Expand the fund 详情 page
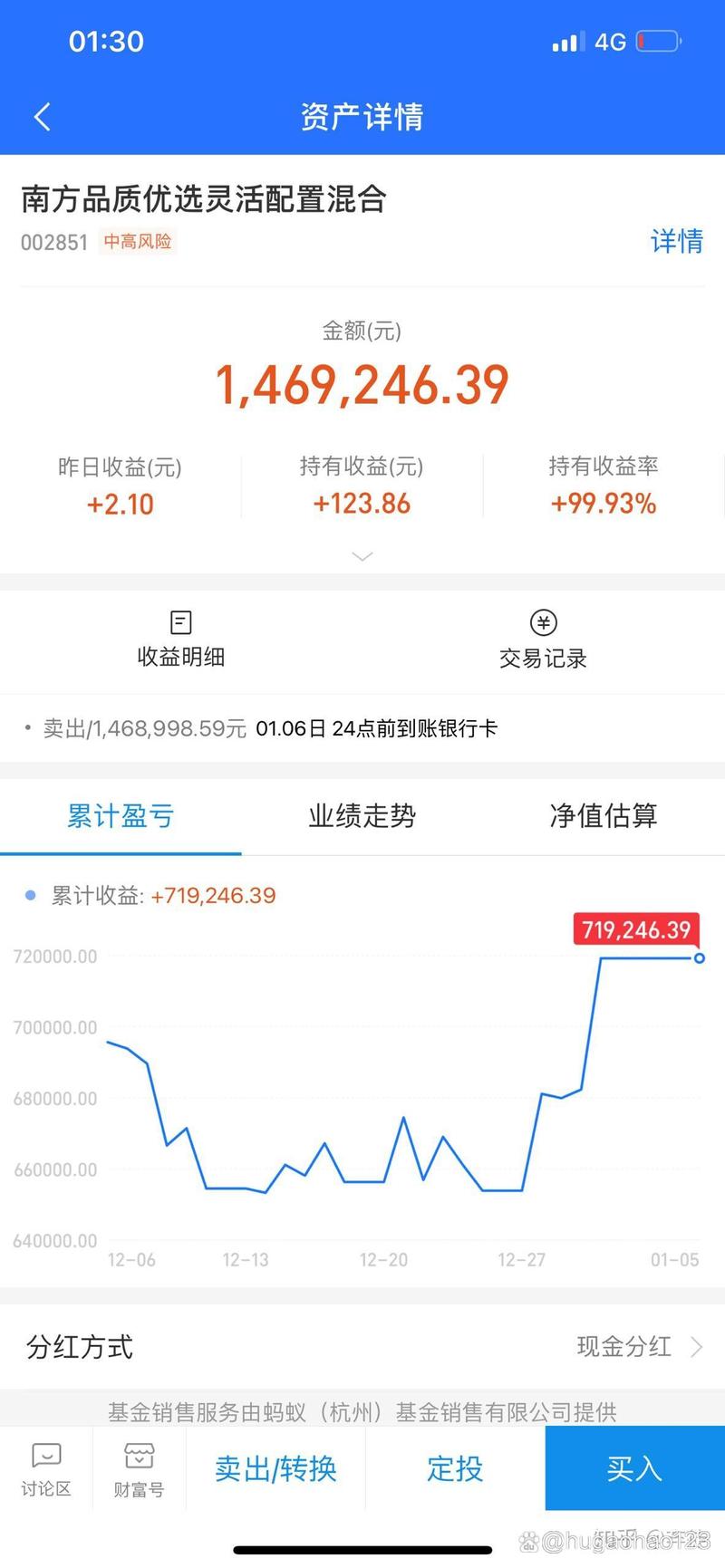This screenshot has width=725, height=1568. (676, 242)
